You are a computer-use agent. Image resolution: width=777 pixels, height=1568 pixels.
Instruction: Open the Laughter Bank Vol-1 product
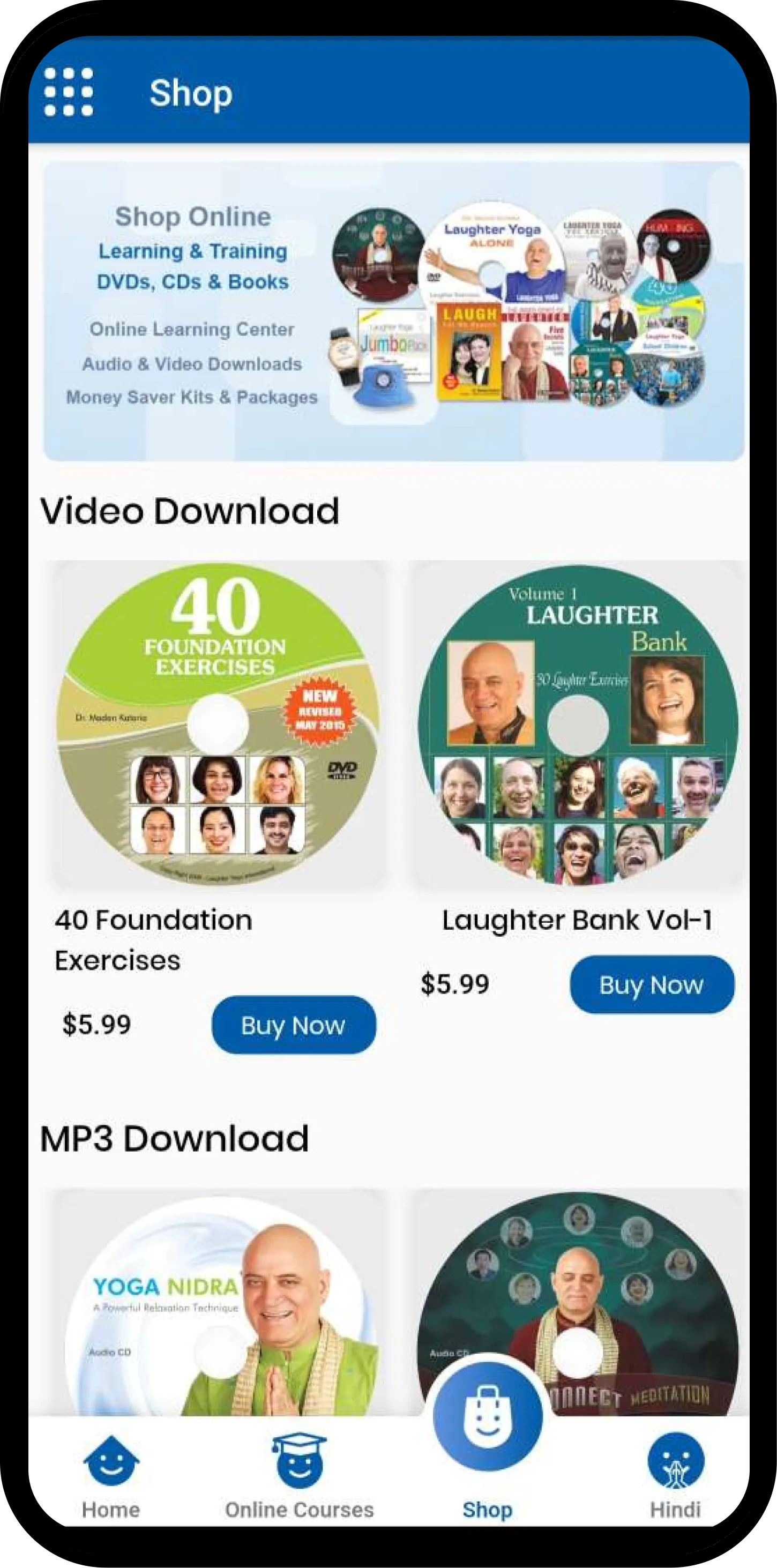[578, 723]
